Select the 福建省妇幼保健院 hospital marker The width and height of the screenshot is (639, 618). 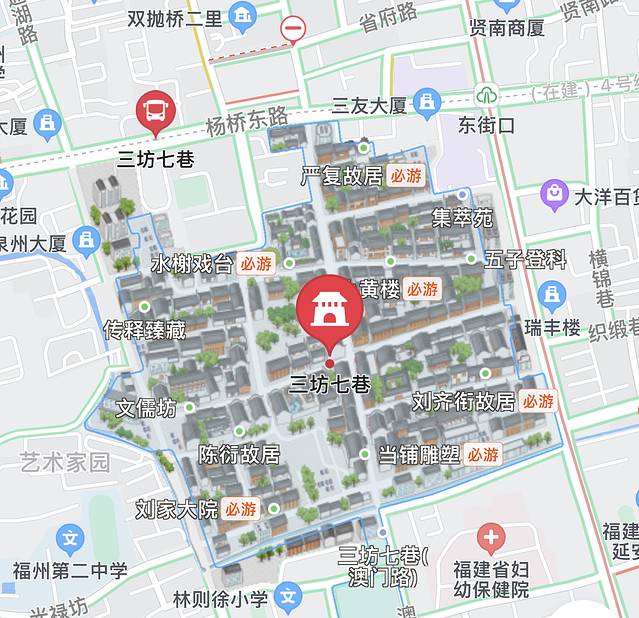[490, 539]
